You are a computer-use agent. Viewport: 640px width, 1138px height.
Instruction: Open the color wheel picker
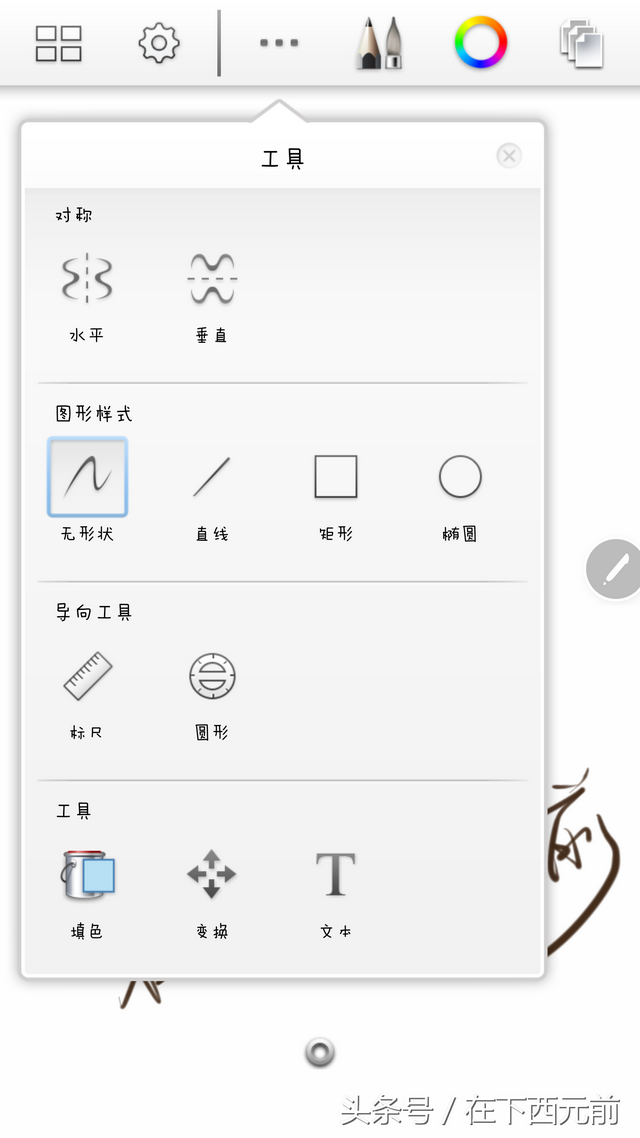[481, 43]
